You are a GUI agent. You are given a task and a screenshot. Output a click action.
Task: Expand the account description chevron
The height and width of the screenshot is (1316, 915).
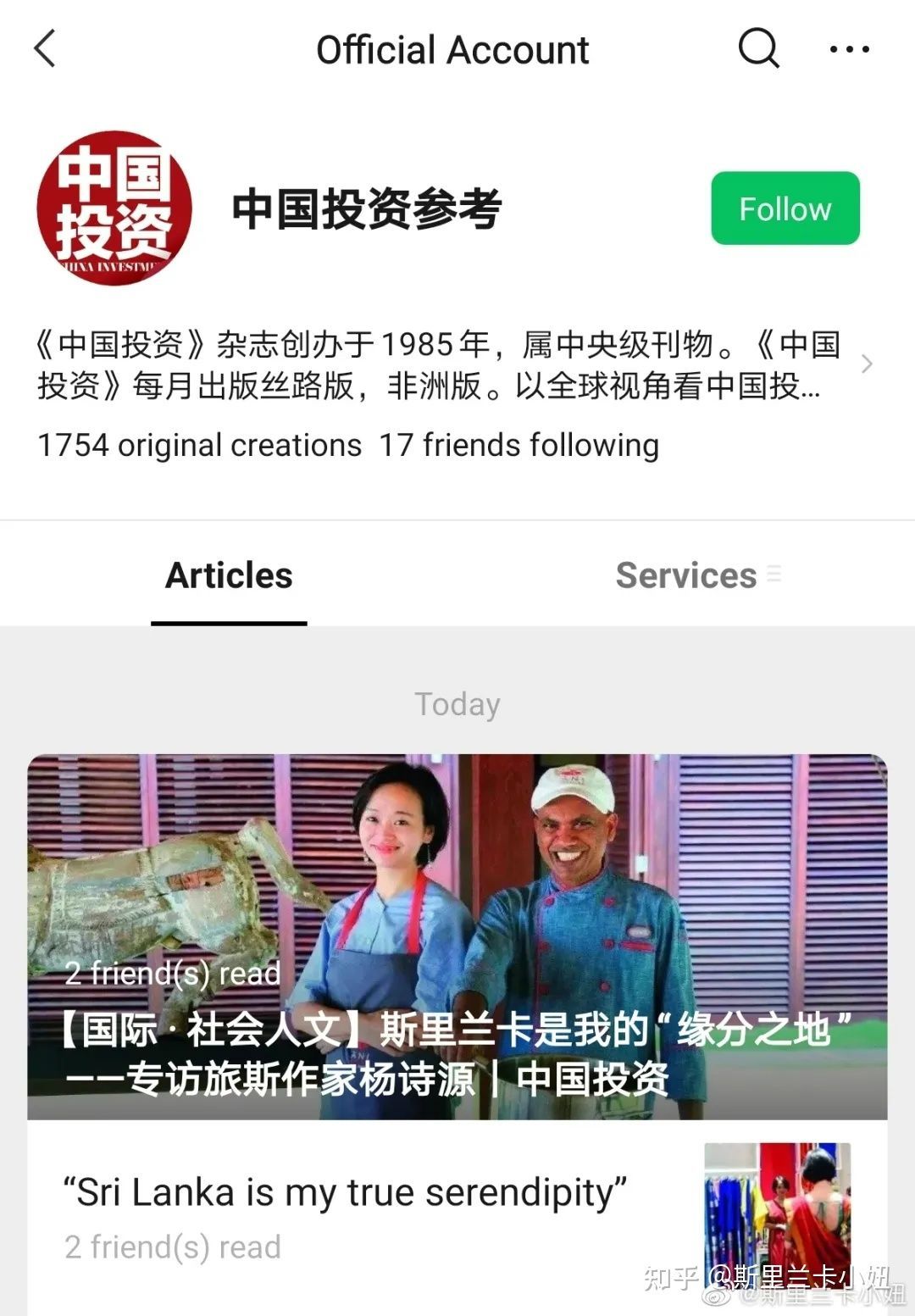point(867,365)
